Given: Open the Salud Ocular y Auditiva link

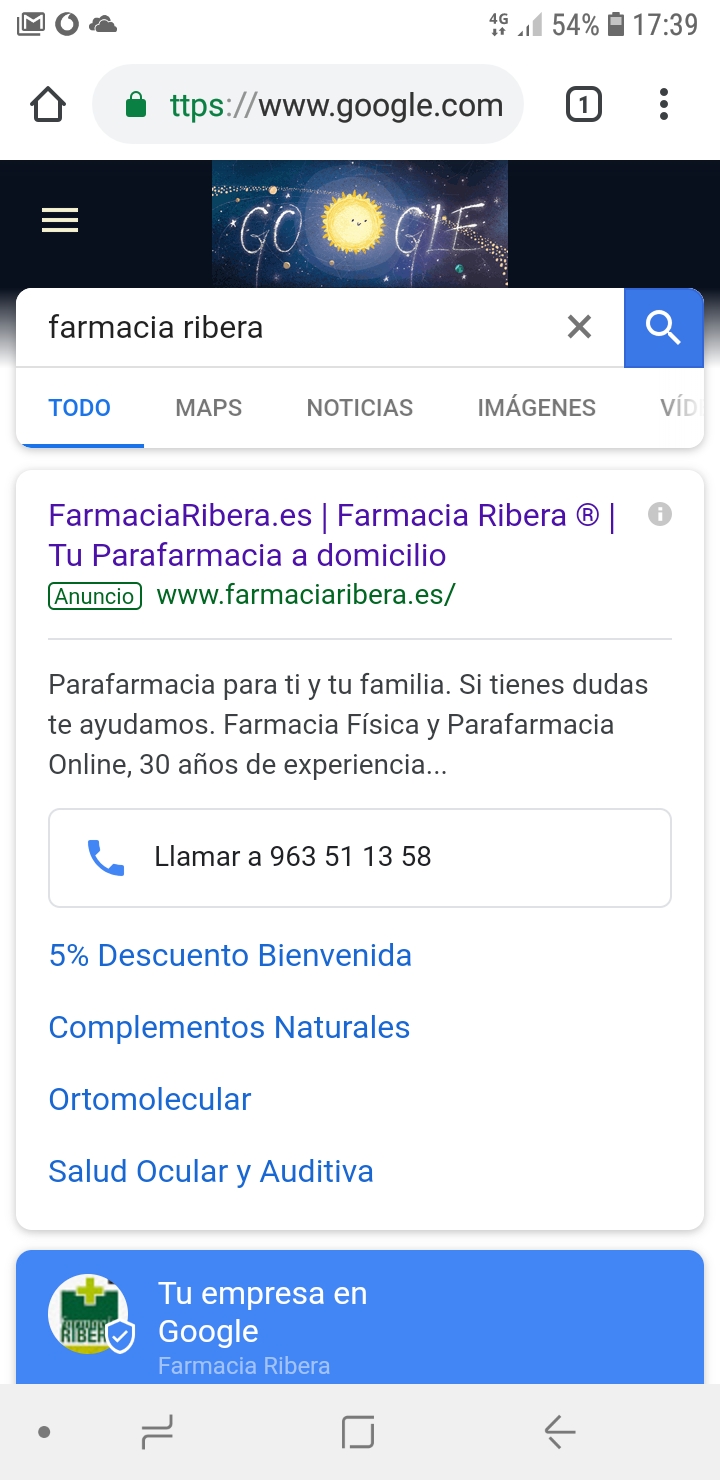Looking at the screenshot, I should (x=211, y=1171).
